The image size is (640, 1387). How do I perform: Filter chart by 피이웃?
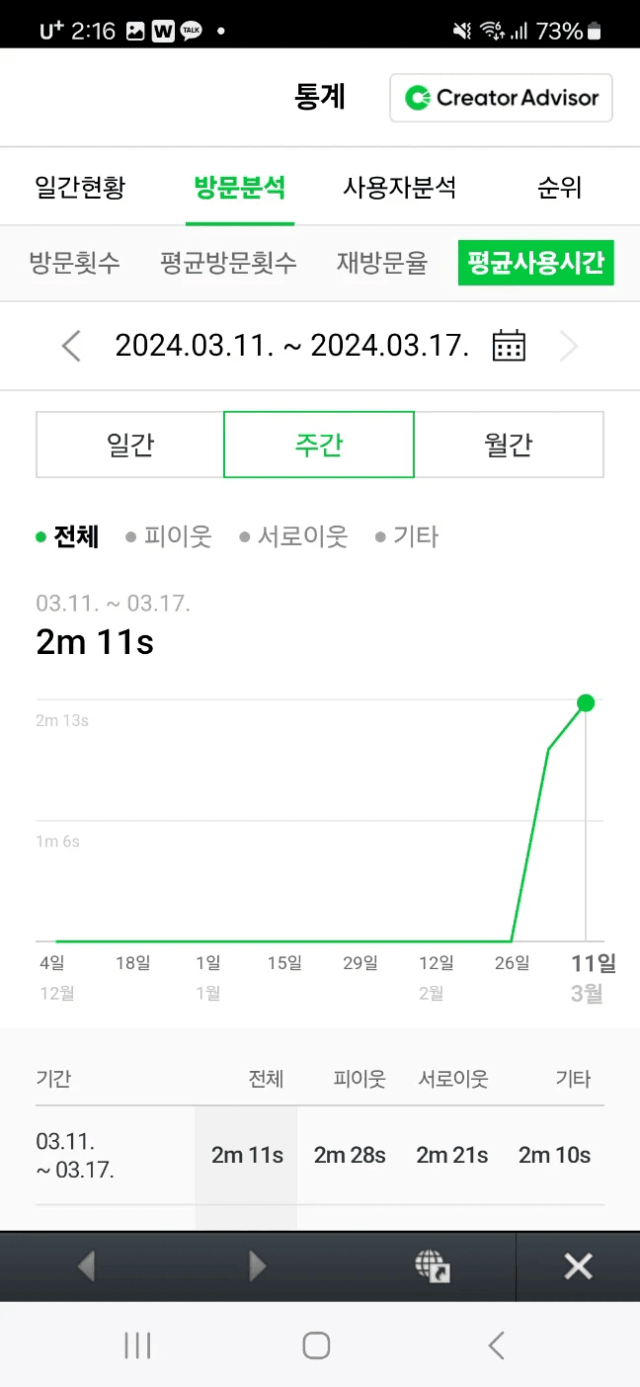169,537
